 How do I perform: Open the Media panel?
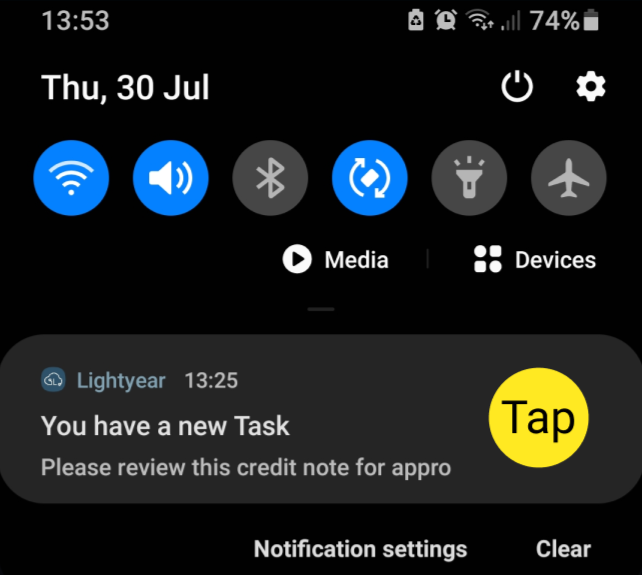(x=336, y=260)
